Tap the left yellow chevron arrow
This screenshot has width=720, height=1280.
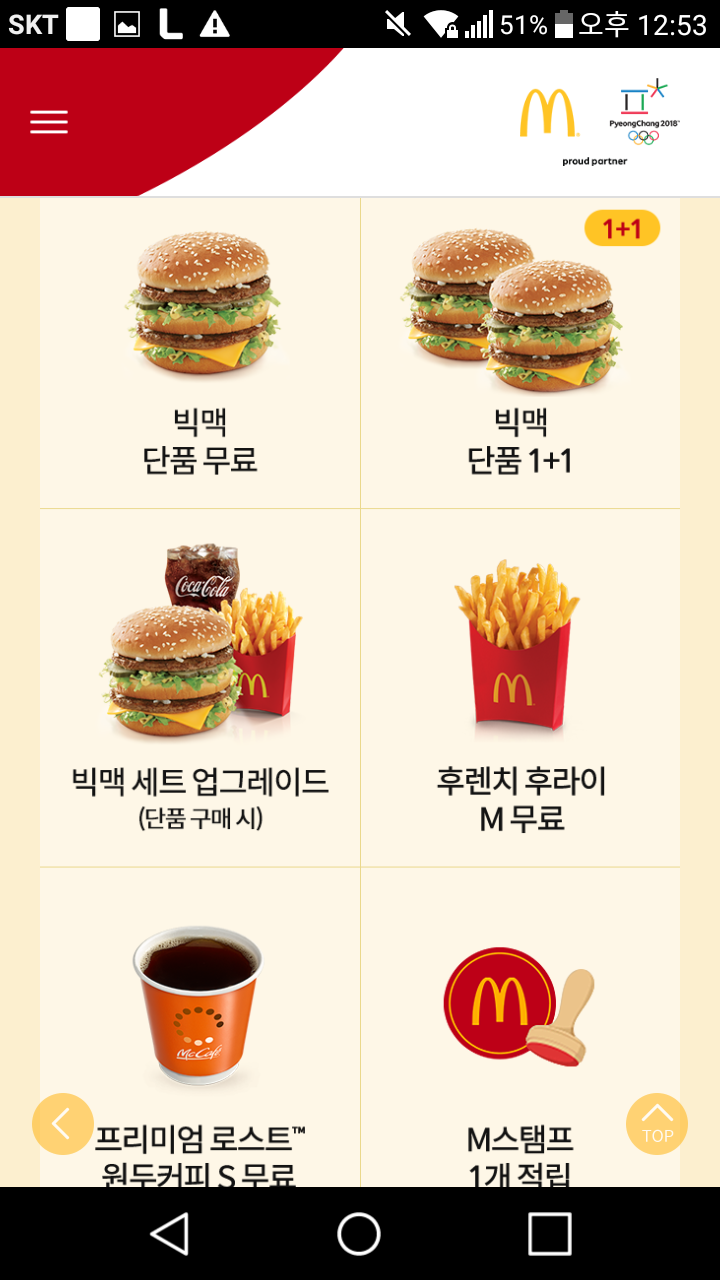(62, 1124)
